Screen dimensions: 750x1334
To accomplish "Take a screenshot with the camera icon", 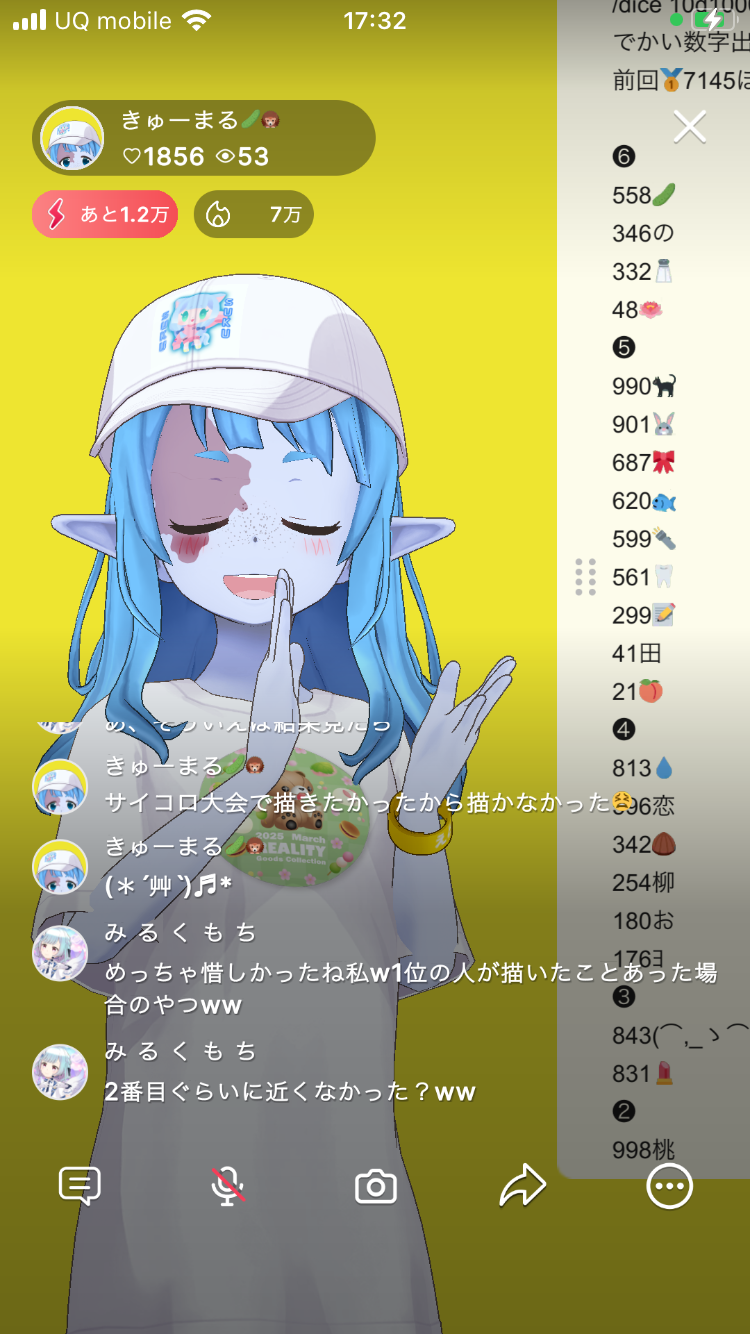I will (x=376, y=1187).
